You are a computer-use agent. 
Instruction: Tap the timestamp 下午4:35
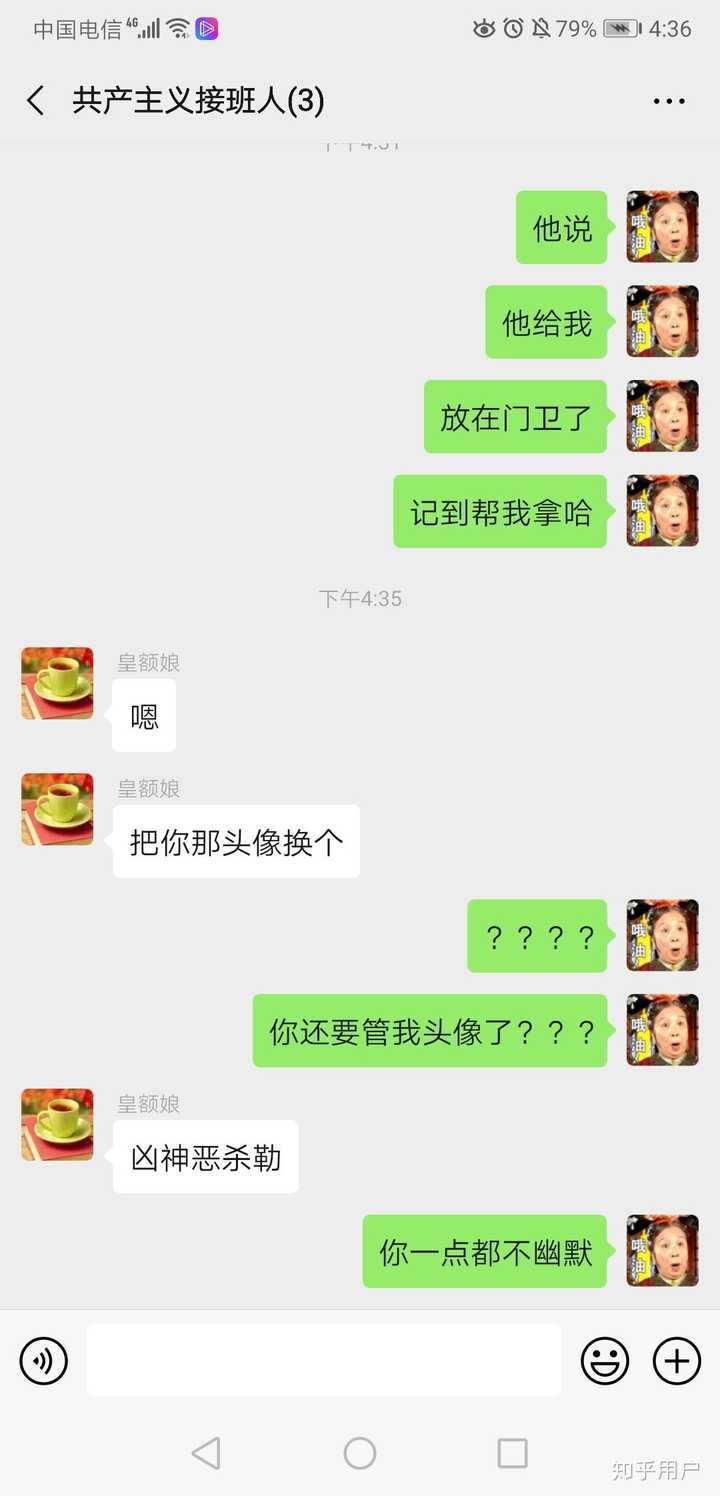360,598
